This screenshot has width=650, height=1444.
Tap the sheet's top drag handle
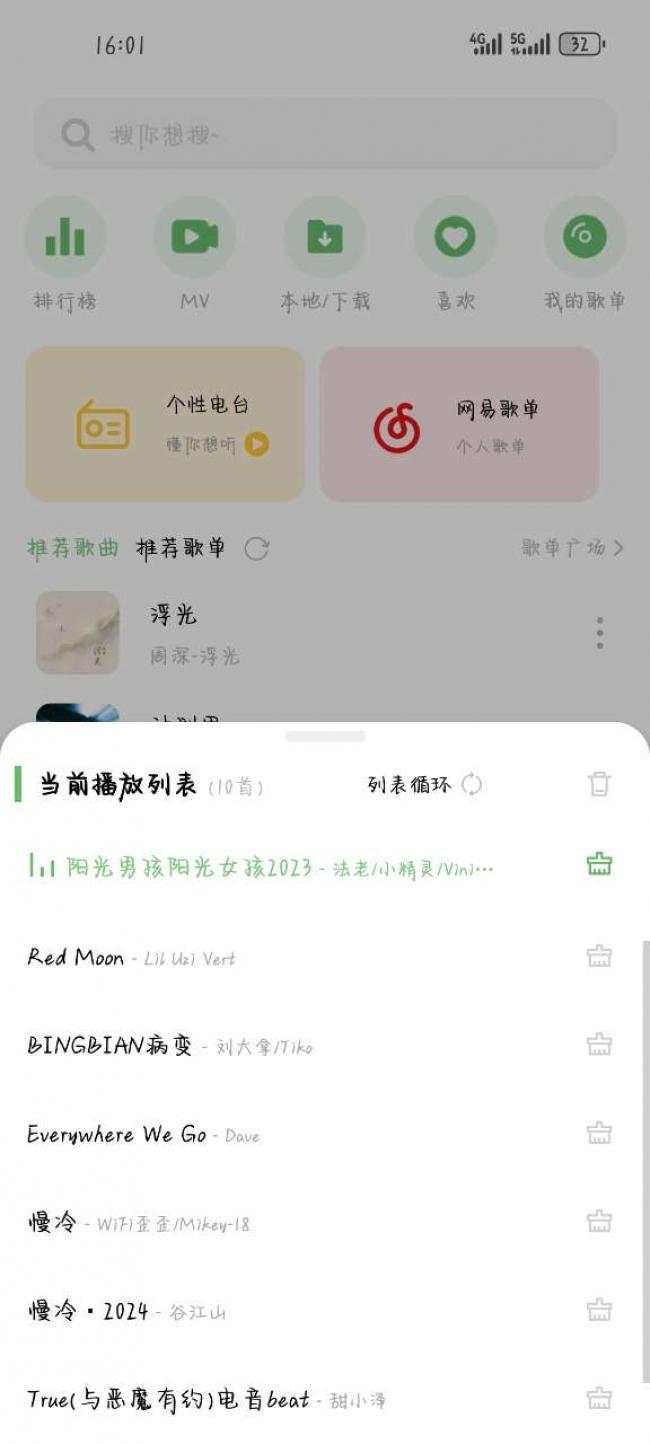[325, 736]
